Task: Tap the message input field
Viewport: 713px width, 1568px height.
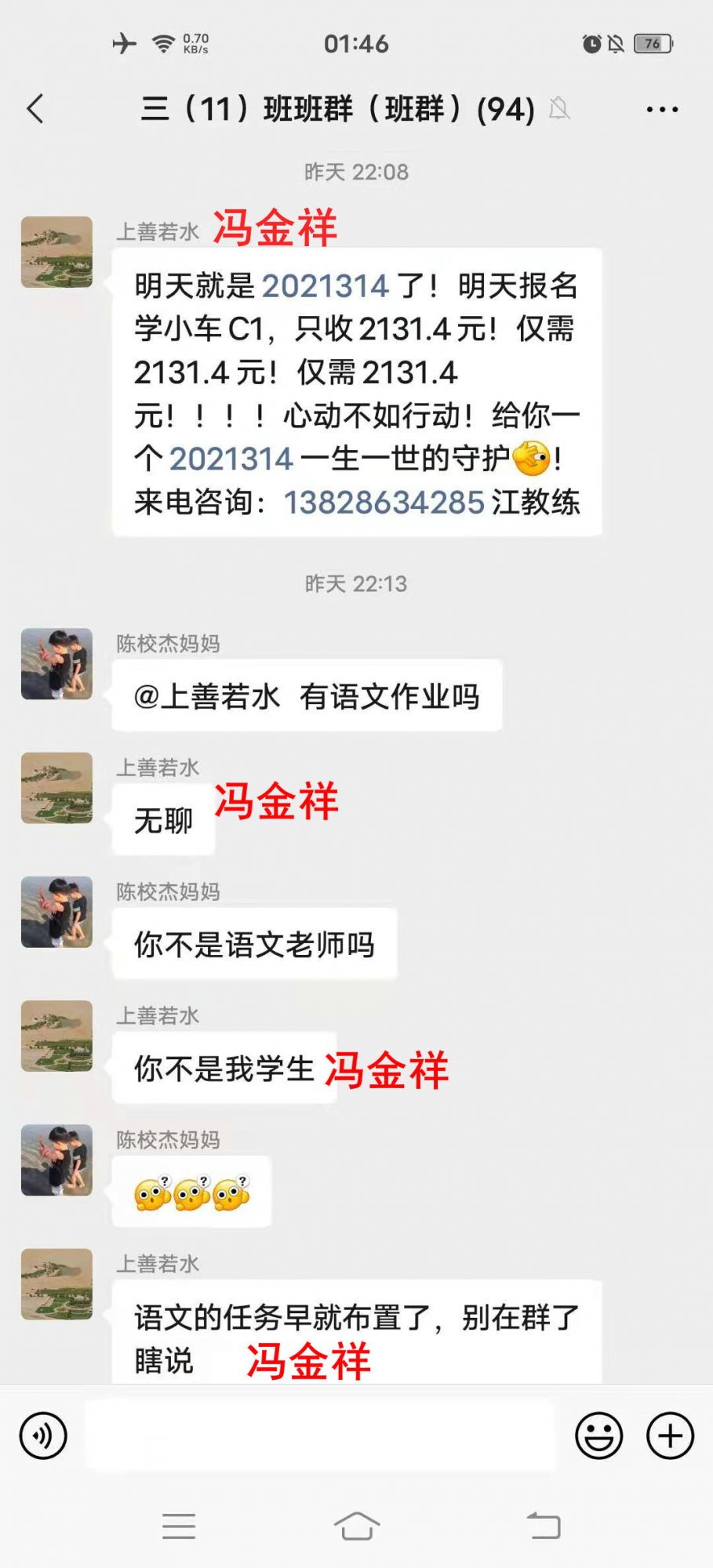Action: 320,1436
